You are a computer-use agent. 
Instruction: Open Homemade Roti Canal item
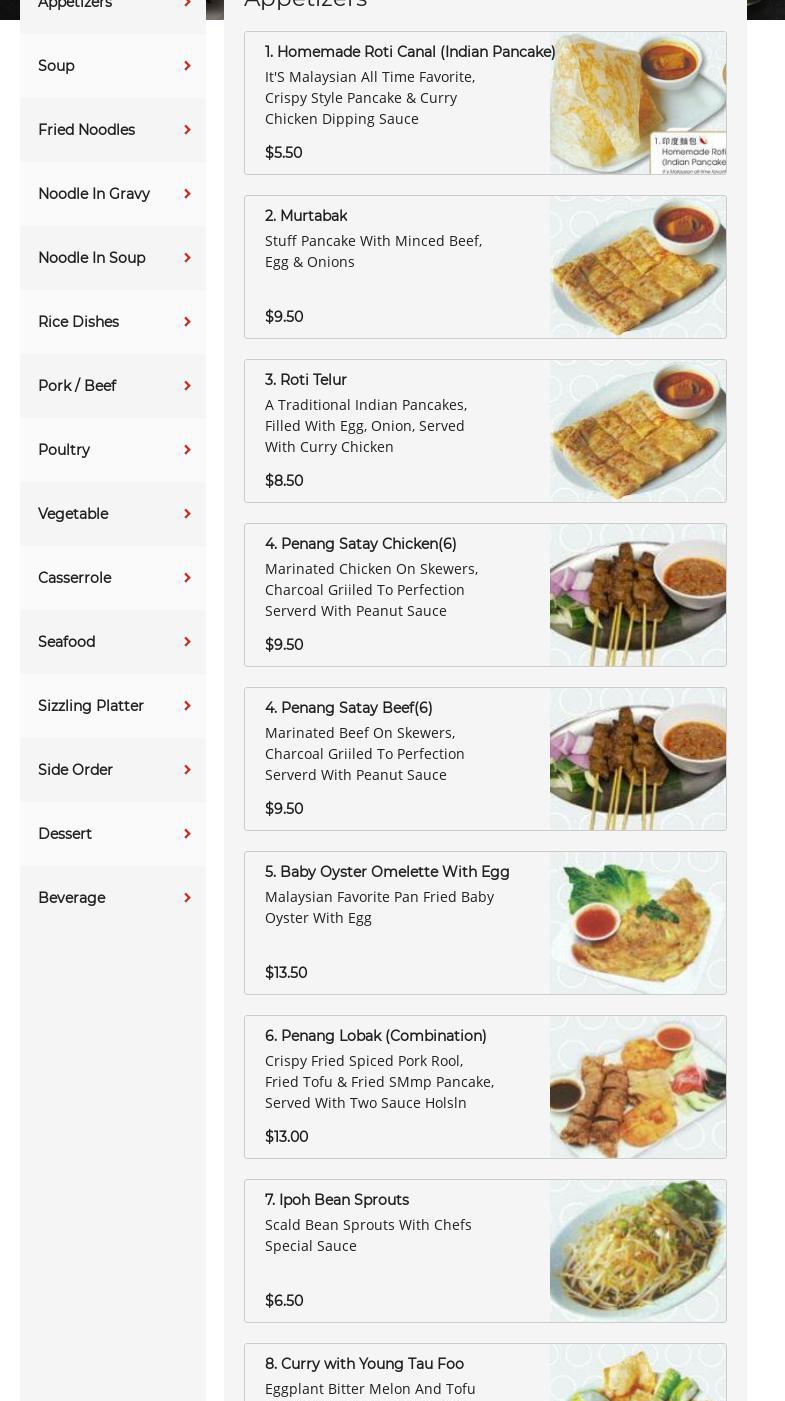[x=485, y=103]
